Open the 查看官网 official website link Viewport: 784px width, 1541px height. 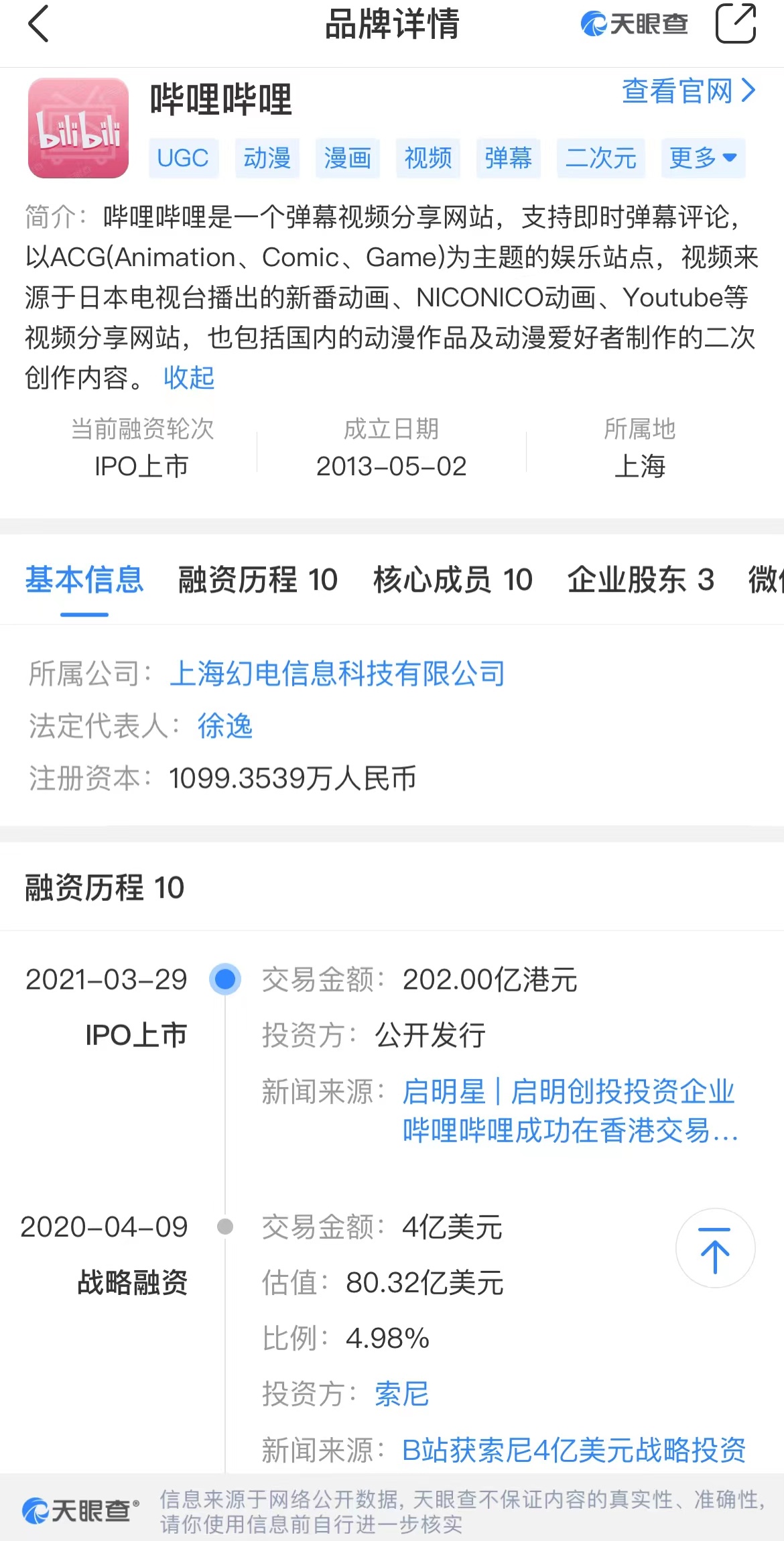tap(689, 91)
